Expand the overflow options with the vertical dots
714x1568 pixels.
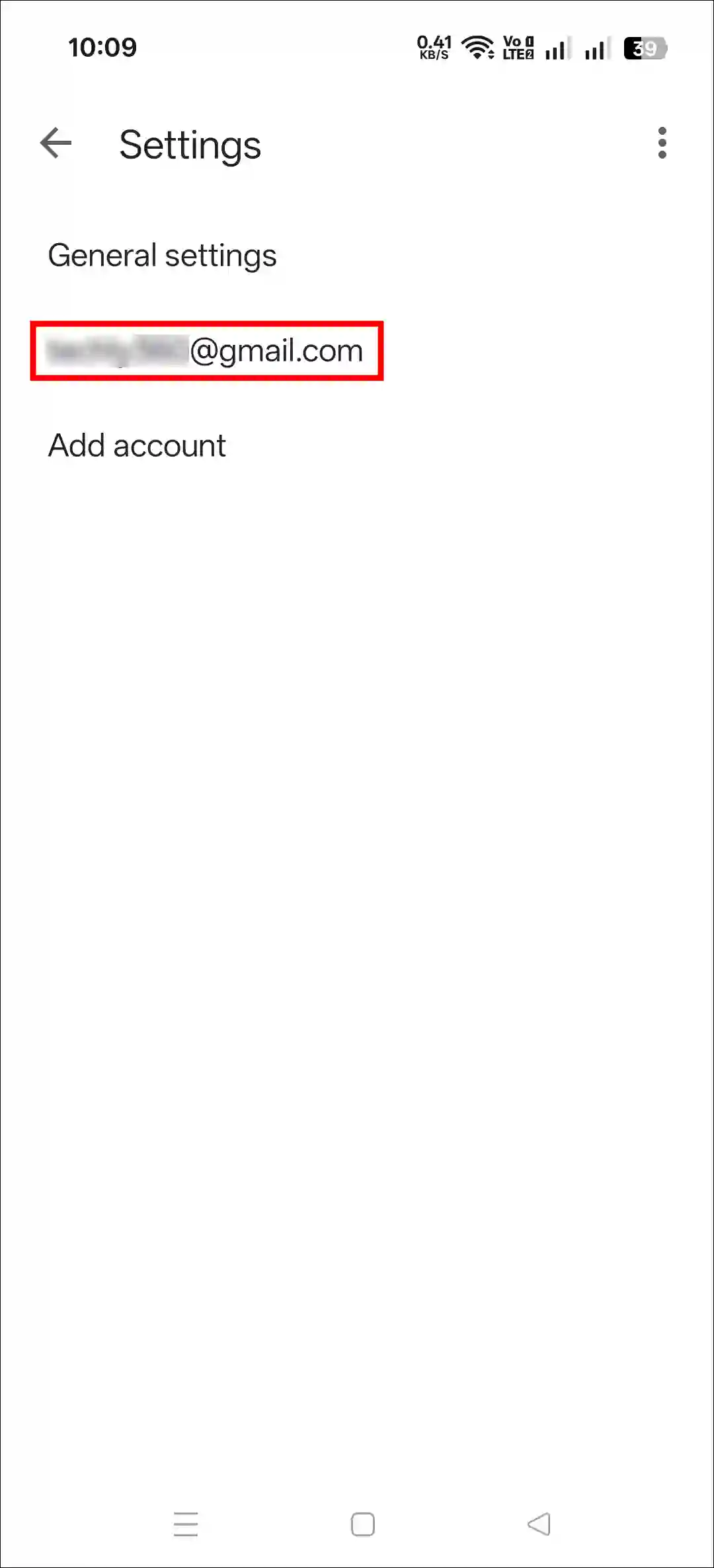pos(662,143)
